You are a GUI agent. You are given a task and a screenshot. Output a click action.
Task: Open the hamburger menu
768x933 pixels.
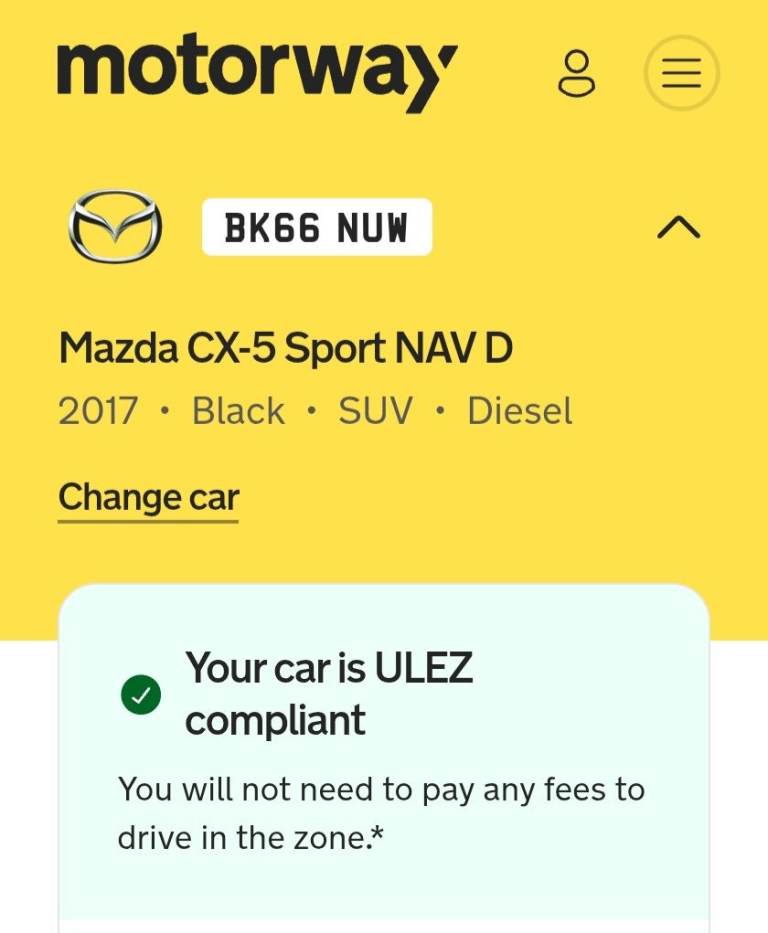pyautogui.click(x=681, y=73)
